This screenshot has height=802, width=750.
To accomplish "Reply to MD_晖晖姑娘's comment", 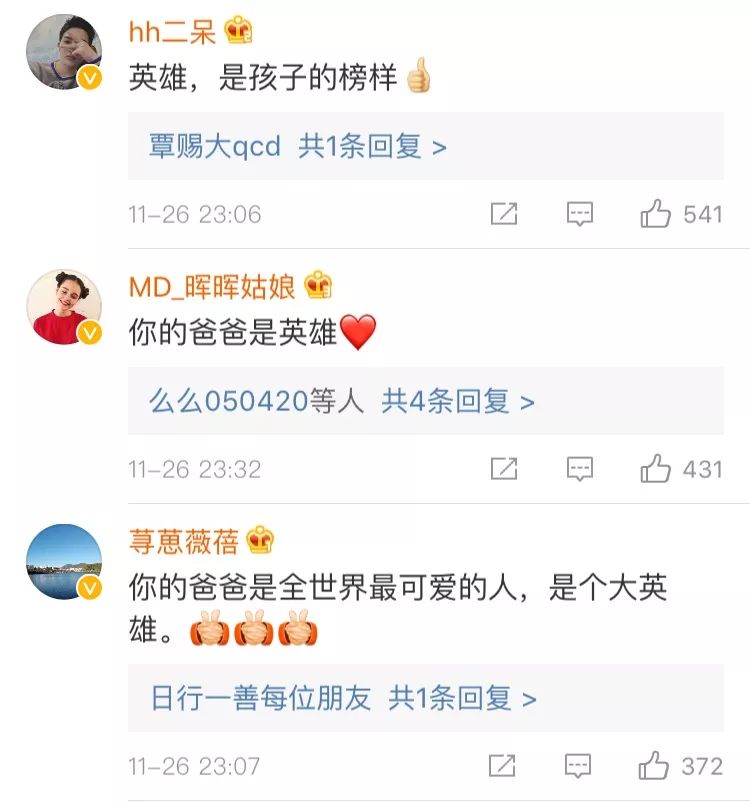I will click(580, 468).
